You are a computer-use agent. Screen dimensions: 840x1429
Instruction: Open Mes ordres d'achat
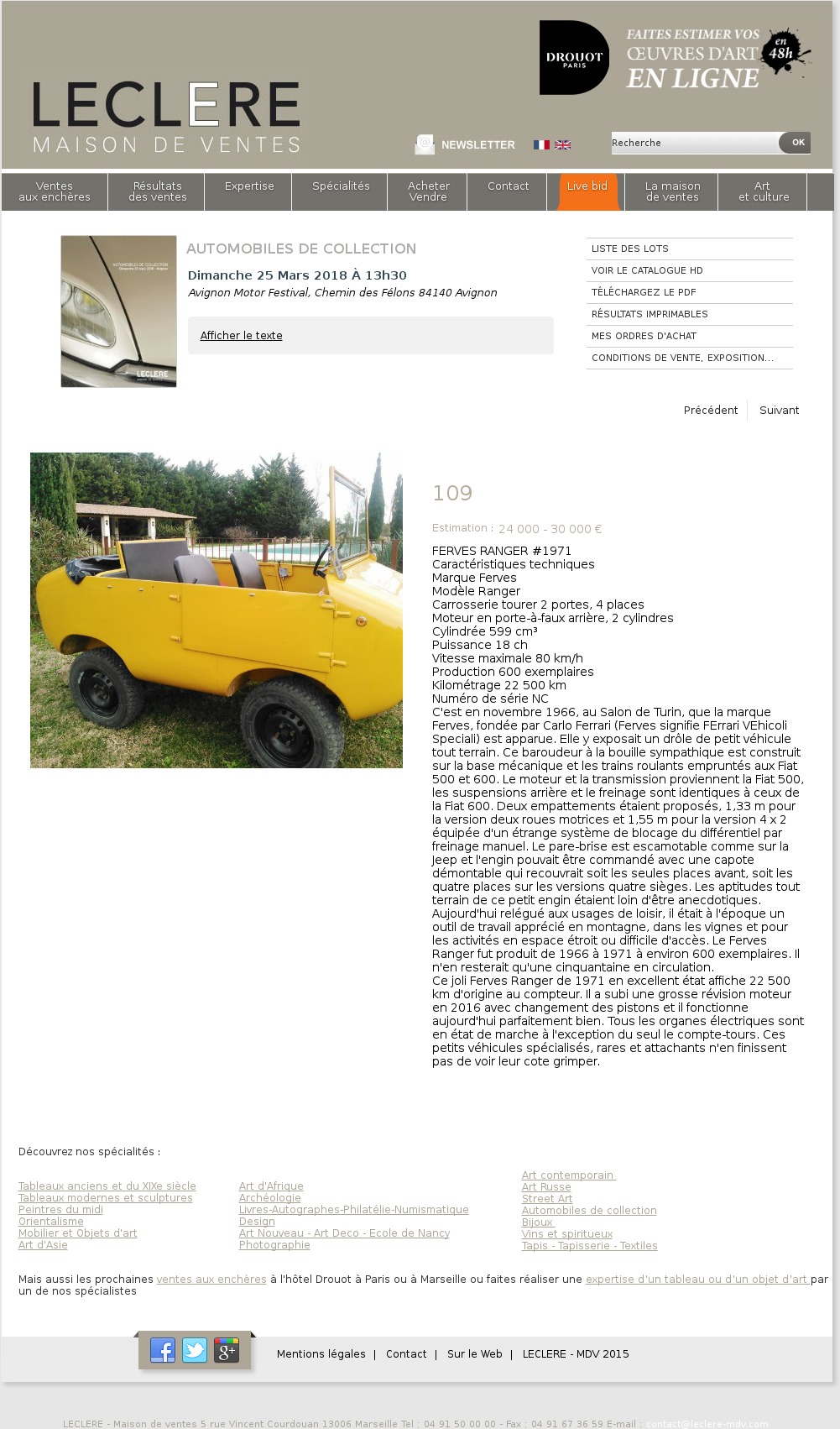[x=644, y=336]
